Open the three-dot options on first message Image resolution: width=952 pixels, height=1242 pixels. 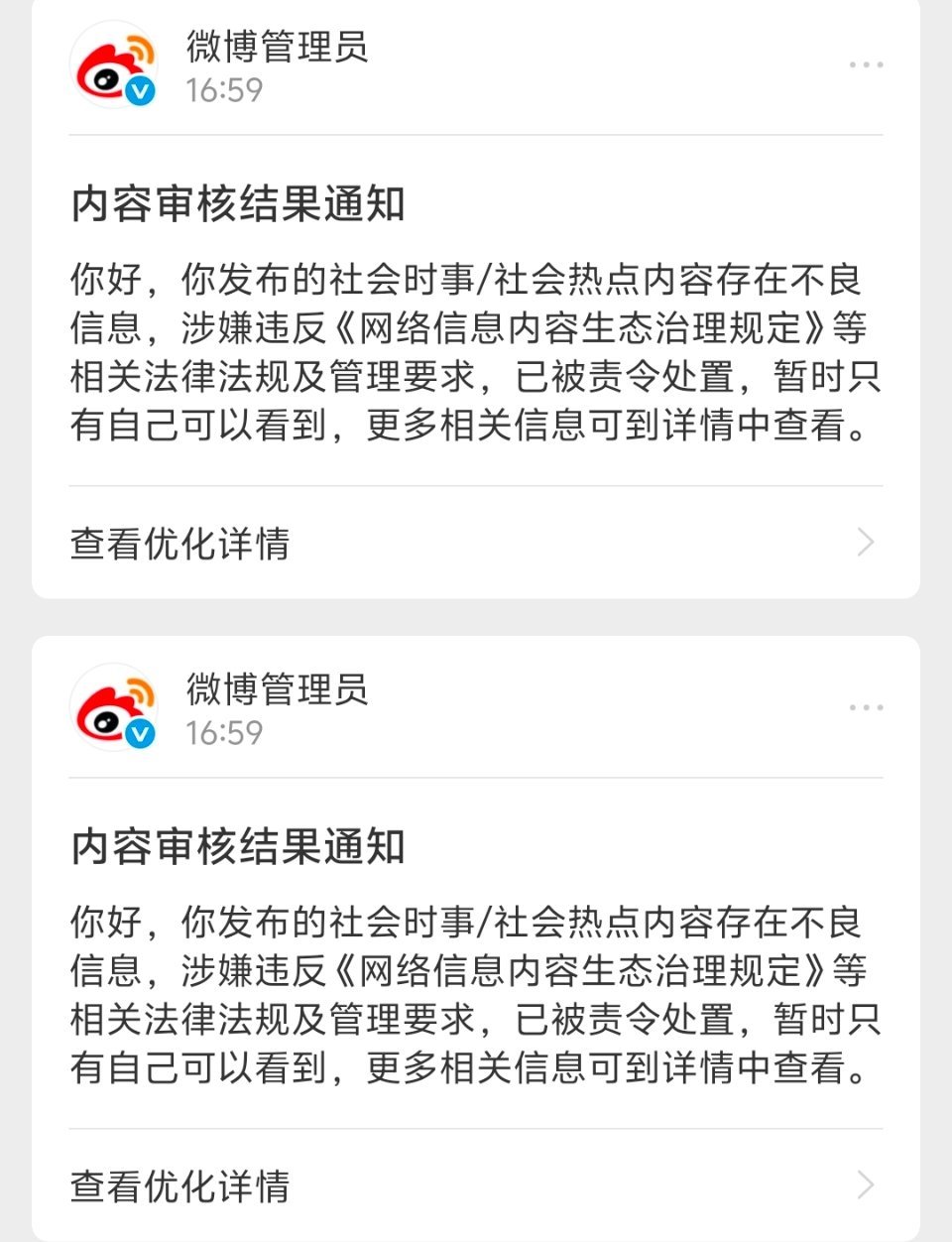(x=868, y=62)
